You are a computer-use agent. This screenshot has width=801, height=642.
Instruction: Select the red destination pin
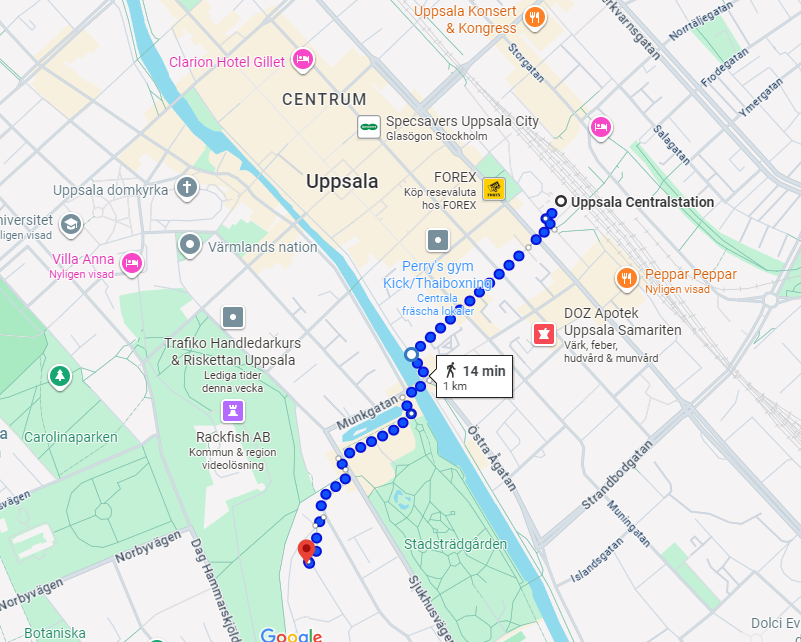pos(307,549)
